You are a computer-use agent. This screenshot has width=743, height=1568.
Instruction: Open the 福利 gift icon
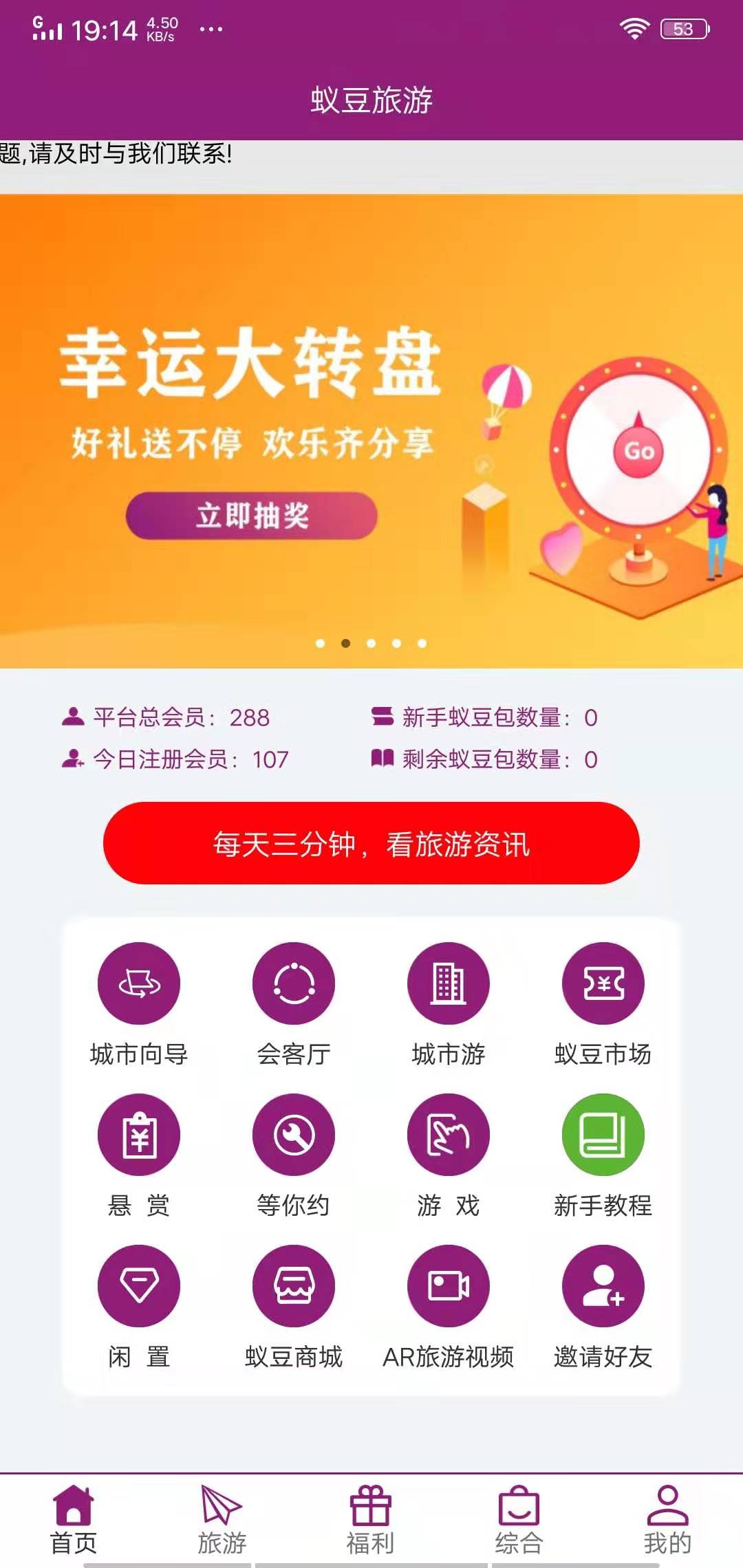[371, 1506]
